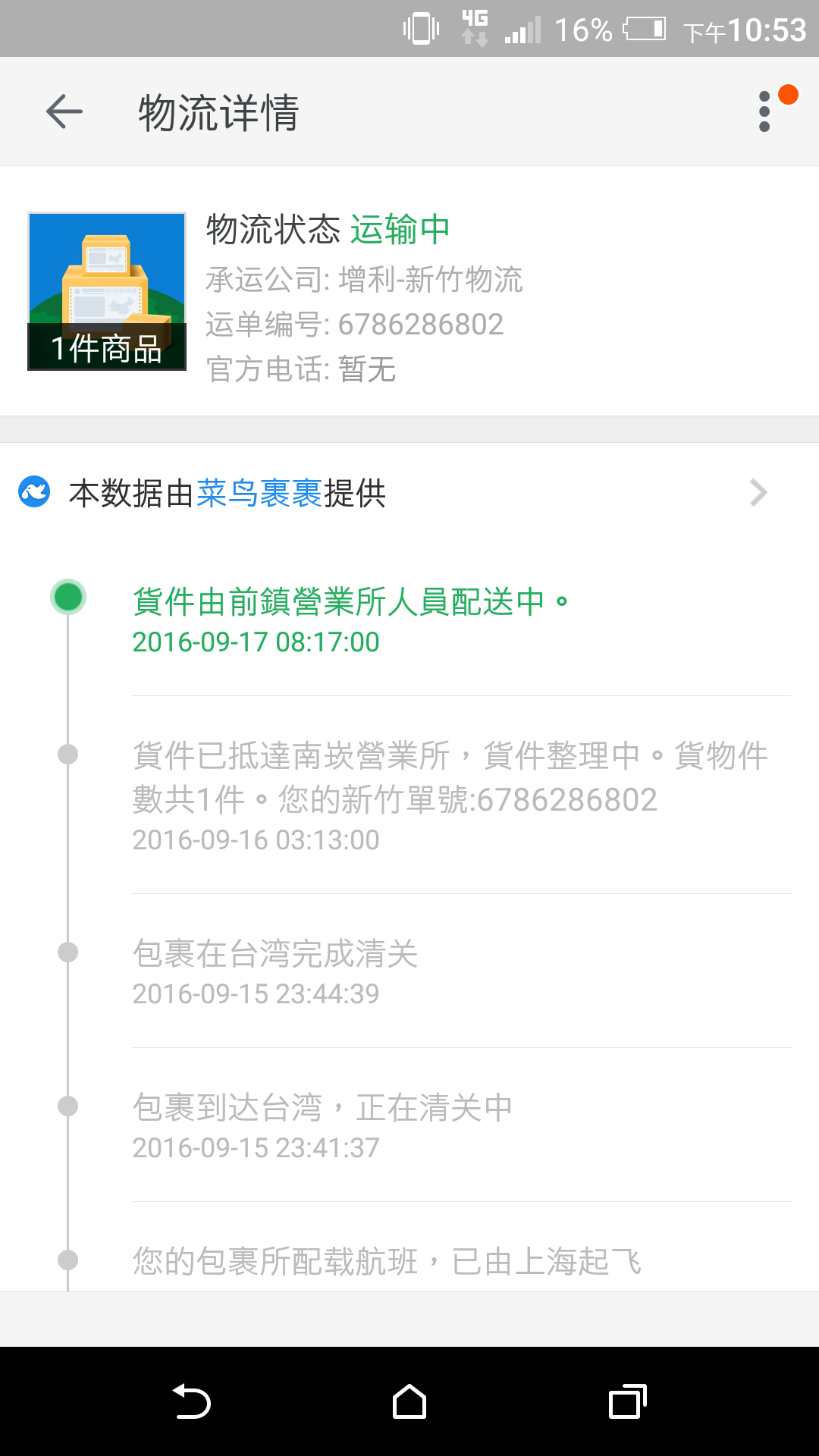The image size is (819, 1456).
Task: Tap the system home button
Action: click(x=409, y=1401)
